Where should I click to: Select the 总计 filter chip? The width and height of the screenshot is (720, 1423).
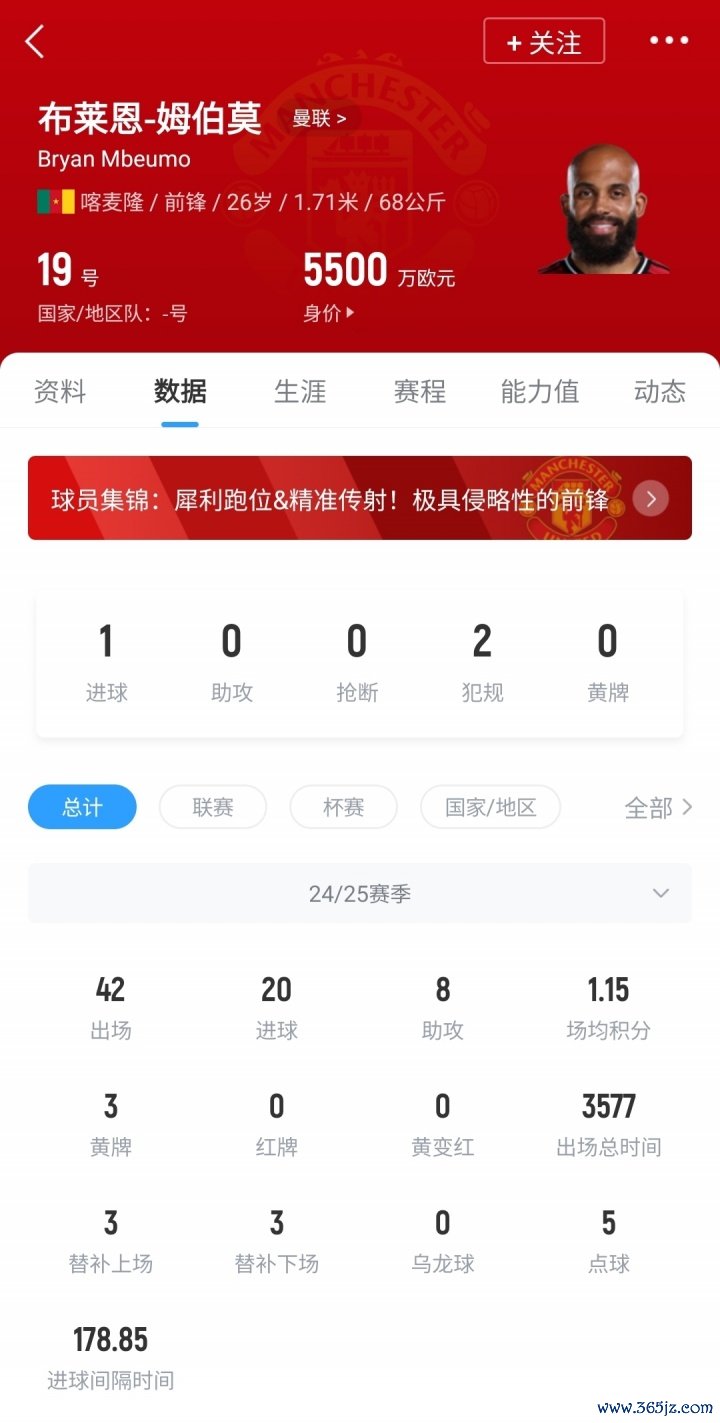82,807
